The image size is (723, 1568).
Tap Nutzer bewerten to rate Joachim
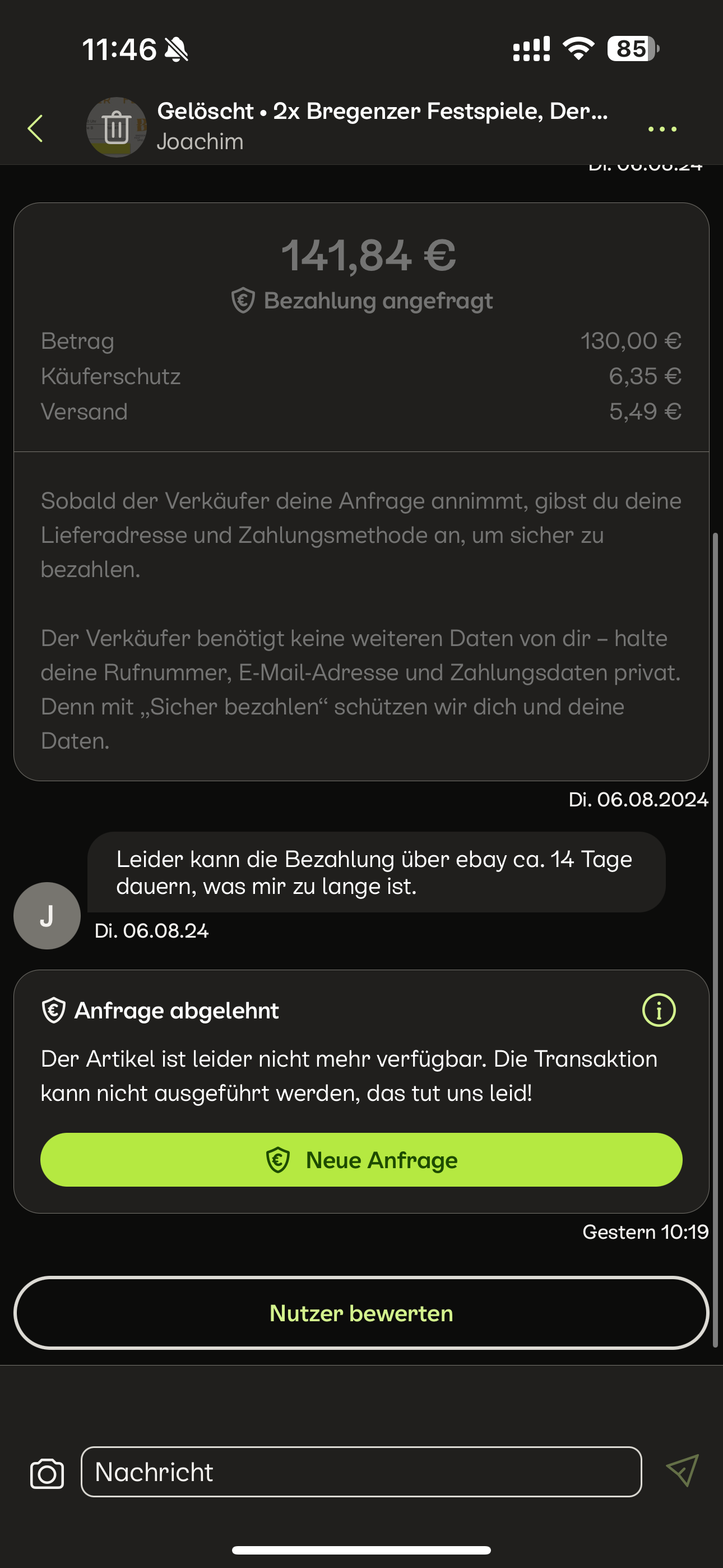[361, 1313]
